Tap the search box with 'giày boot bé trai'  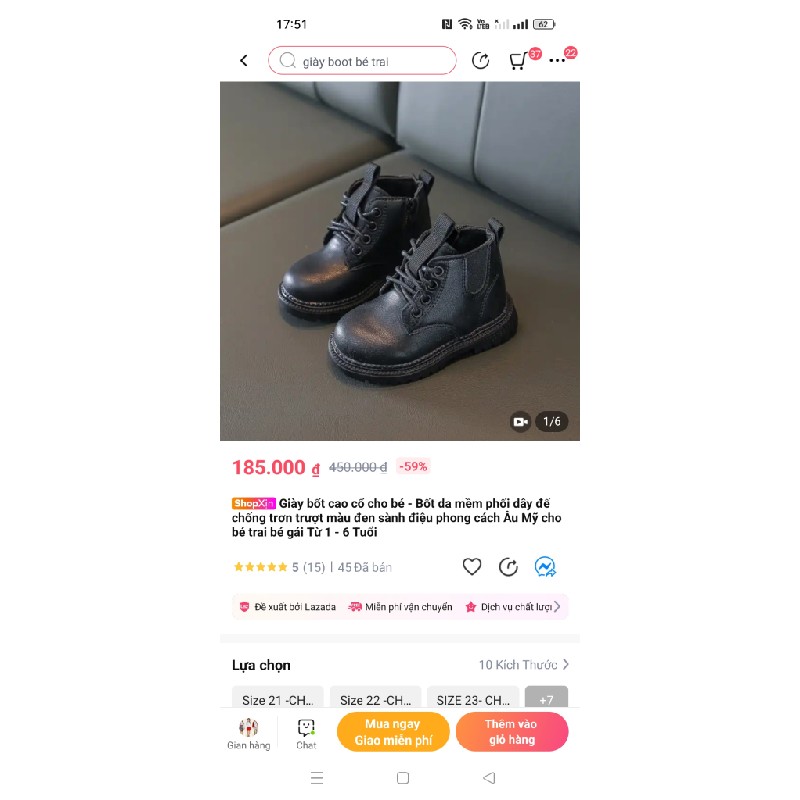click(x=362, y=61)
